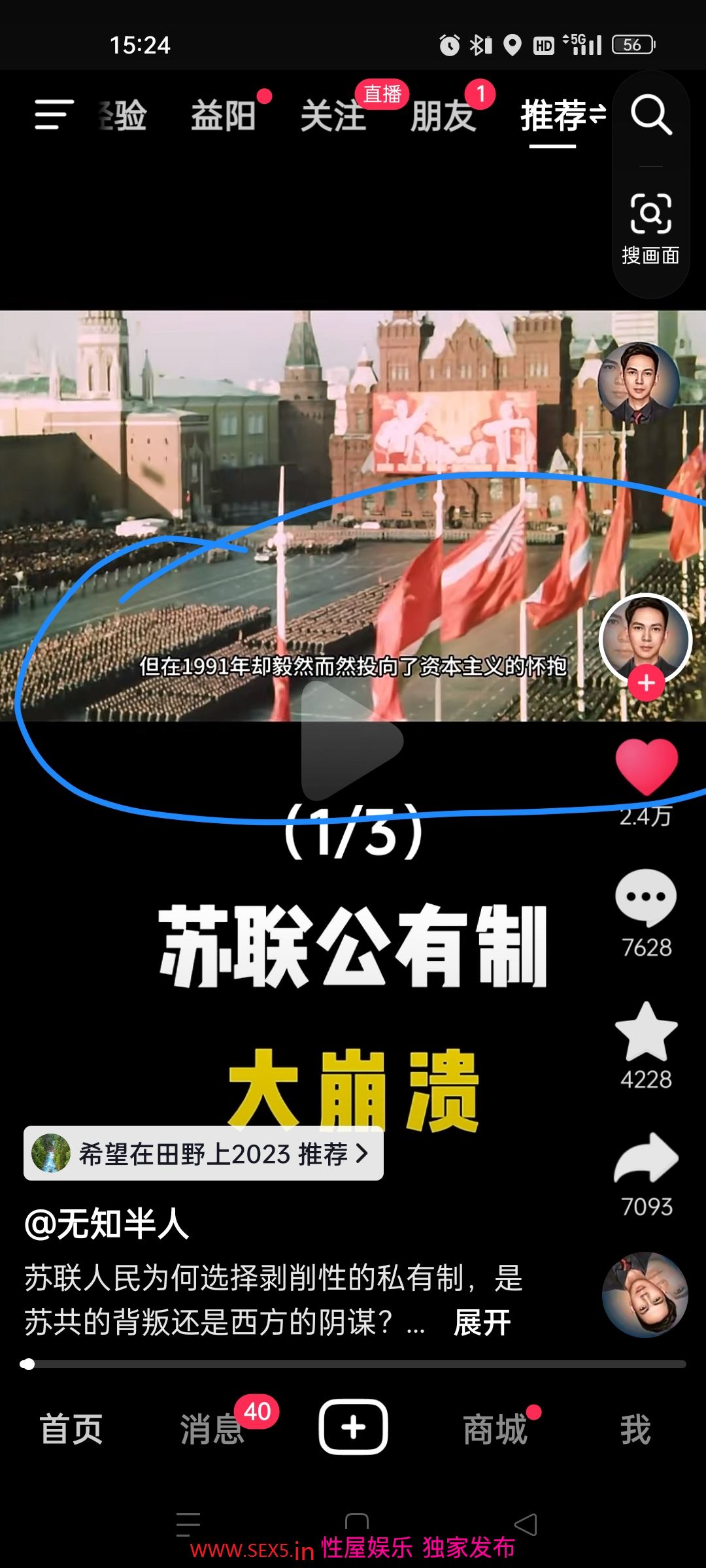Select the 推荐 recommended tab
Image resolution: width=706 pixels, height=1568 pixels.
(553, 116)
